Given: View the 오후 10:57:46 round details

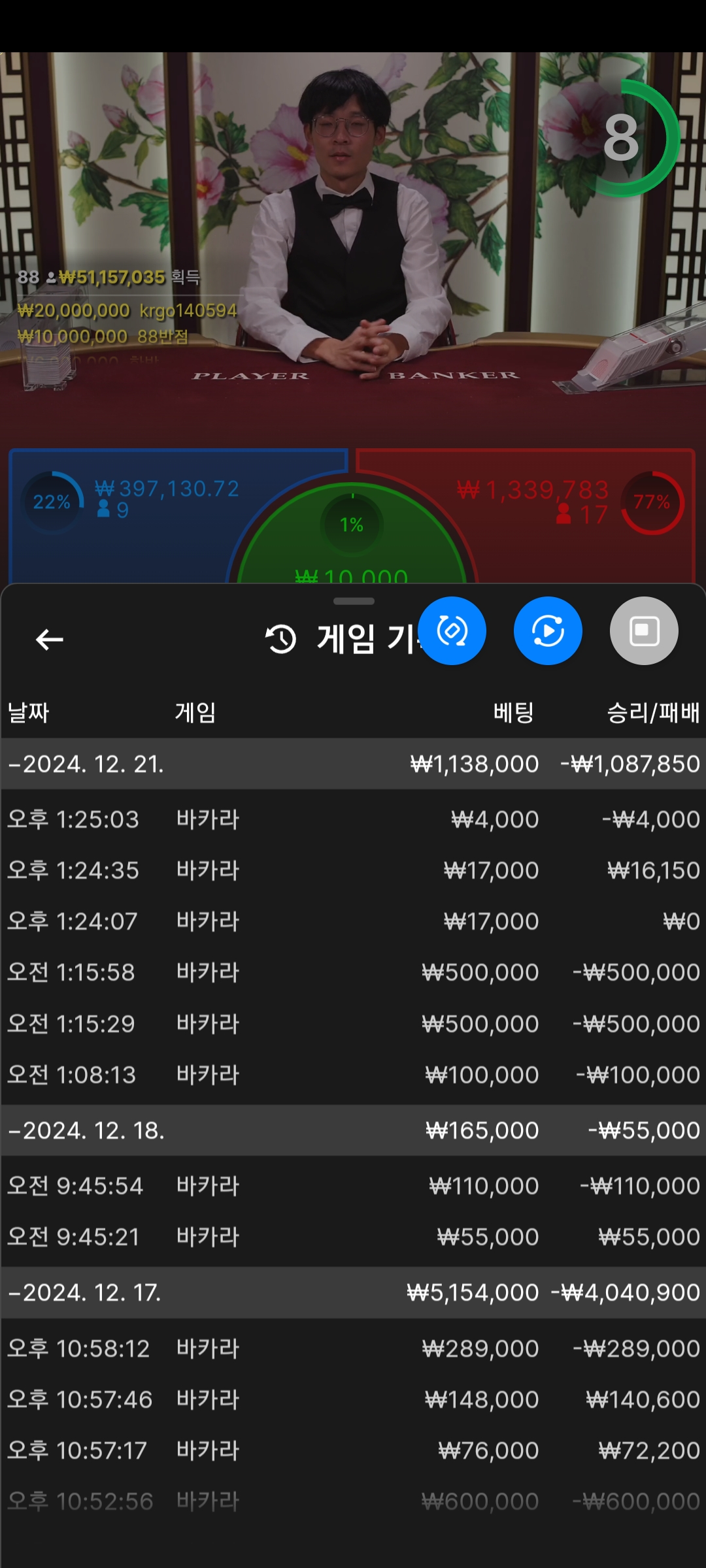Looking at the screenshot, I should (353, 1399).
